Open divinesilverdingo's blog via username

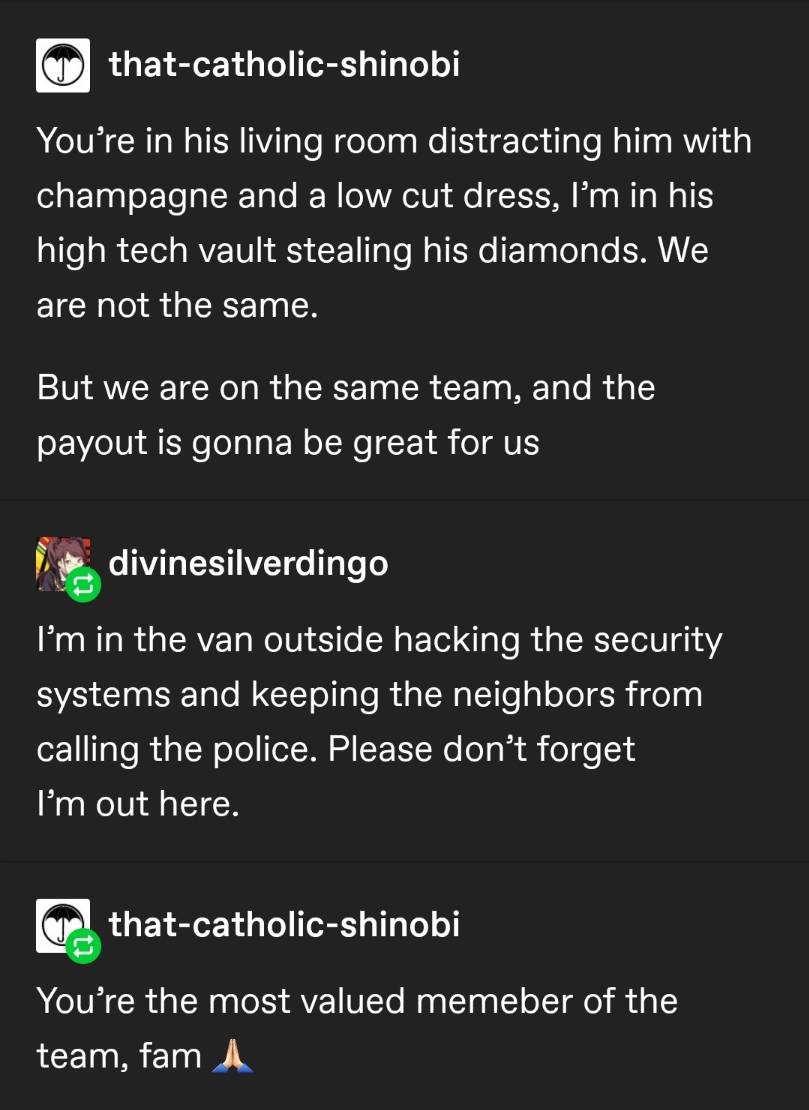pos(247,563)
